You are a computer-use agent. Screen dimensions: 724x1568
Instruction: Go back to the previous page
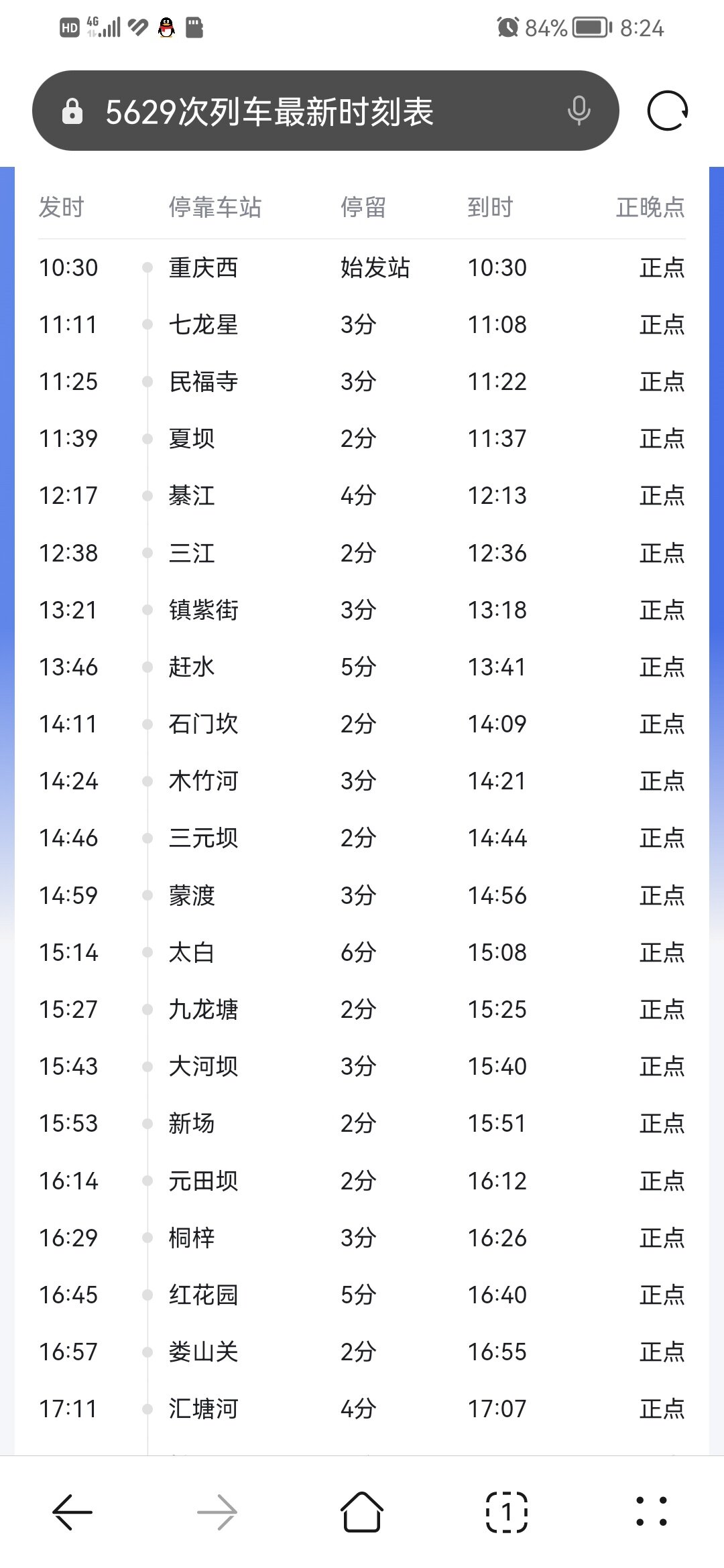tap(72, 1512)
